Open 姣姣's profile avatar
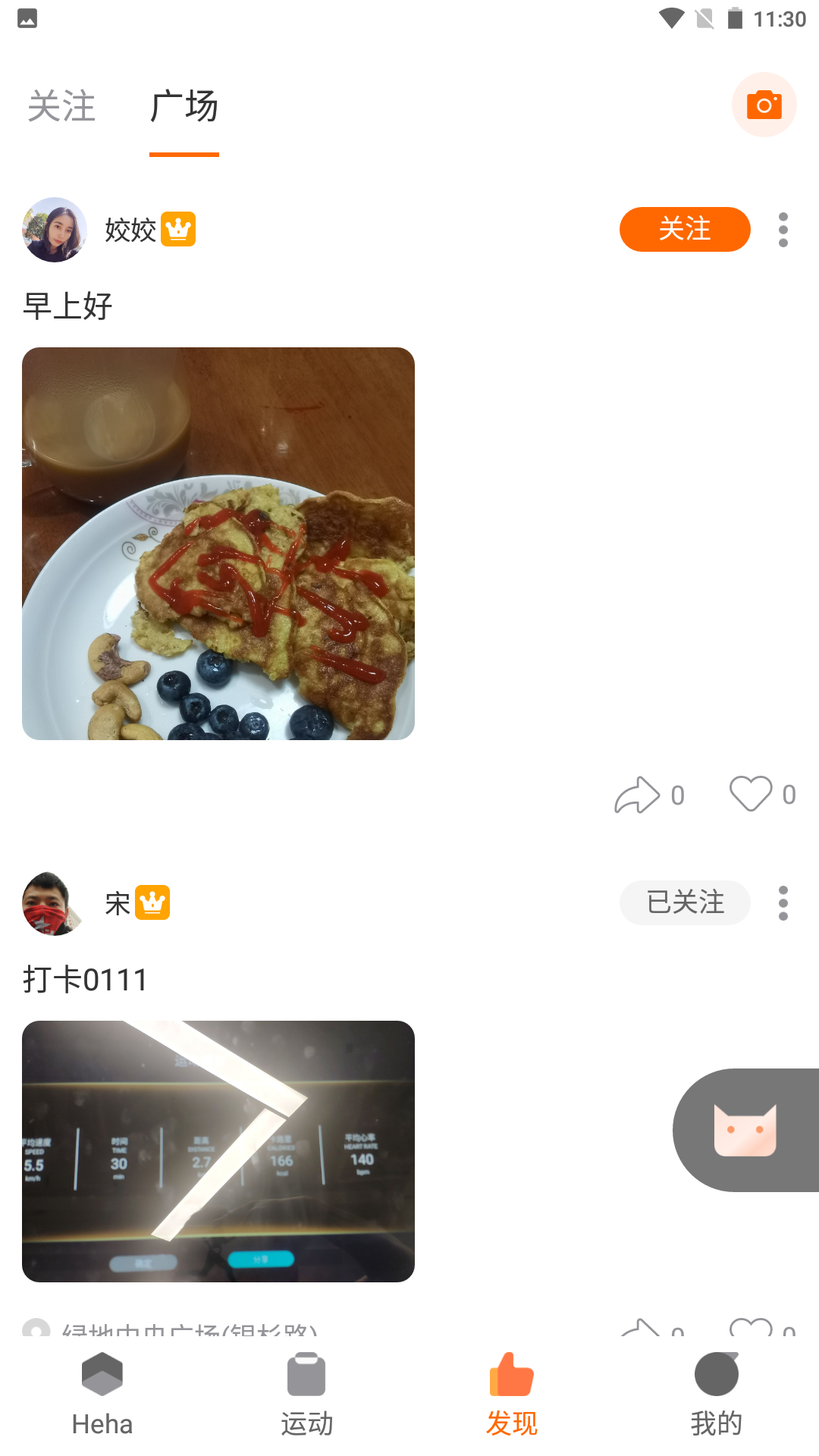The height and width of the screenshot is (1456, 819). tap(55, 230)
